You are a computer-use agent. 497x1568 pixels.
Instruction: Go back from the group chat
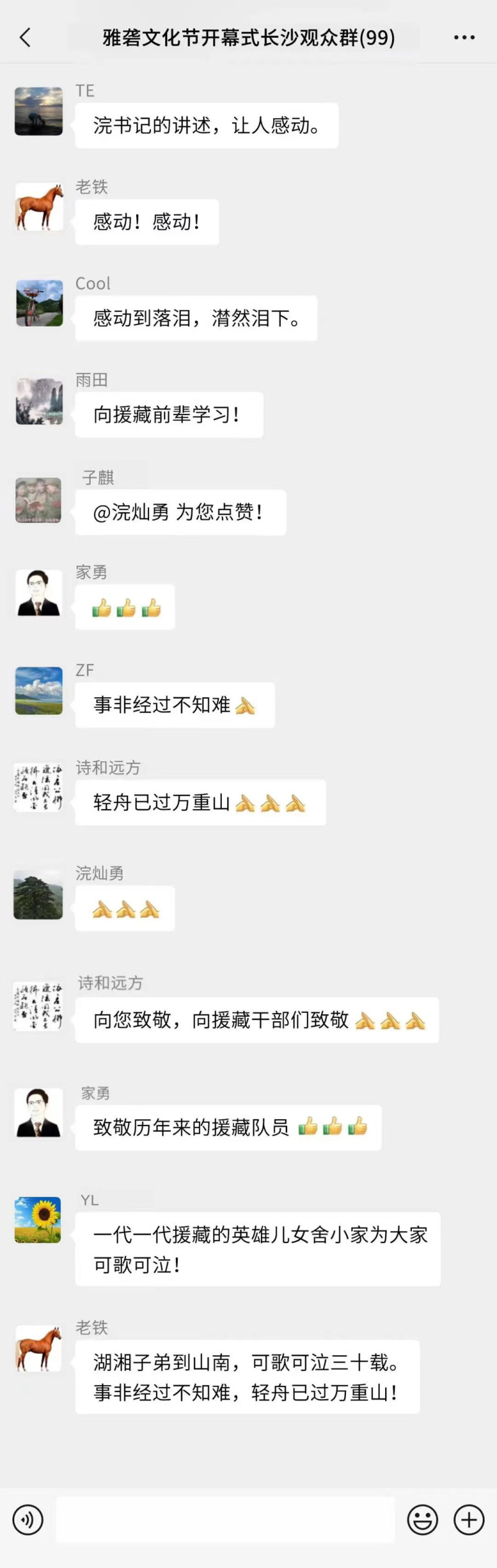pyautogui.click(x=25, y=38)
